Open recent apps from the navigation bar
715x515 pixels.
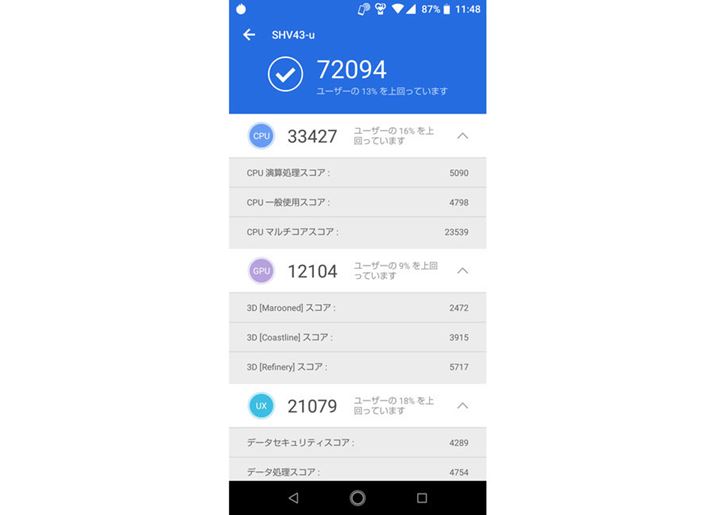(421, 497)
